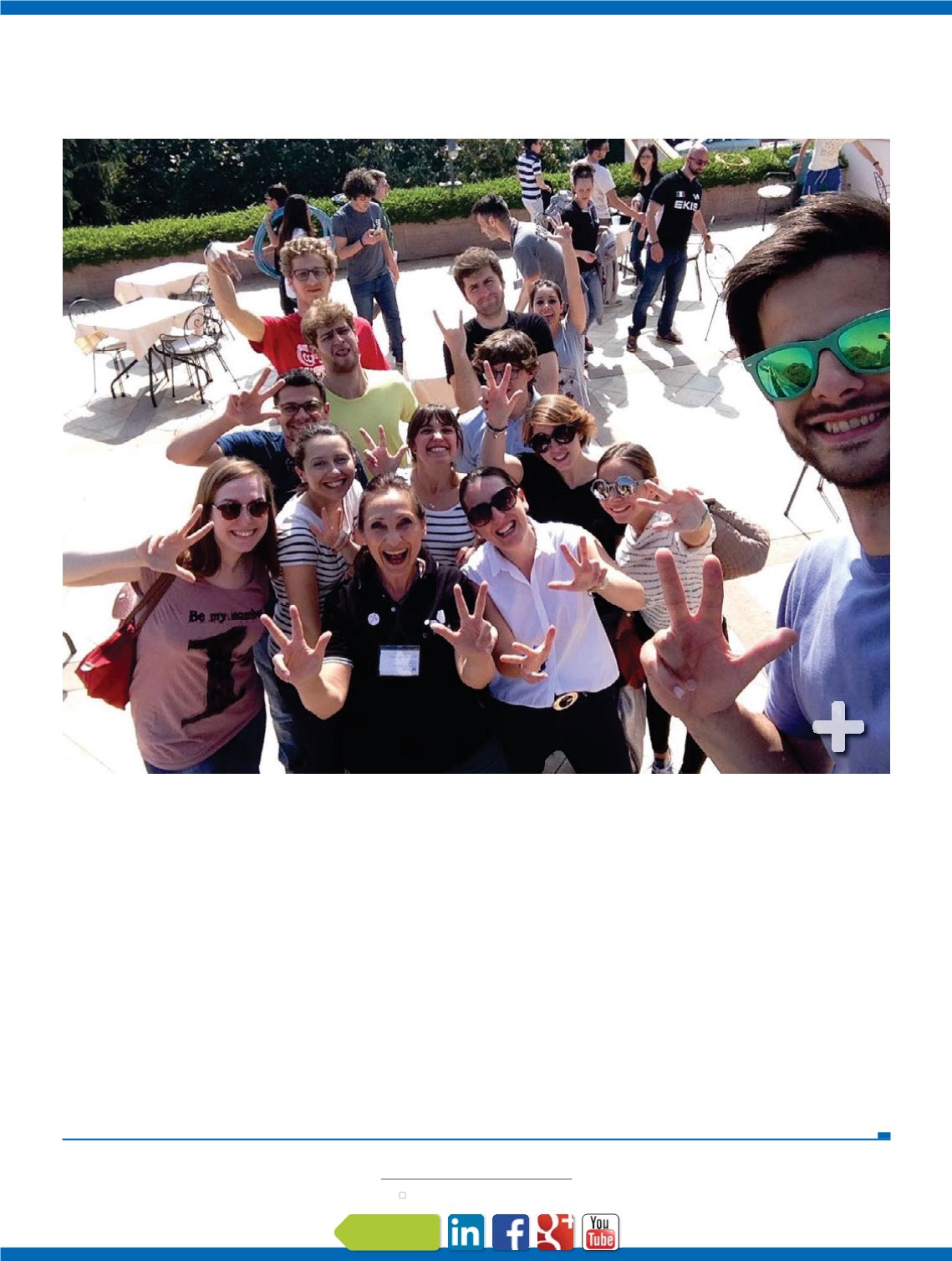Open the Google Plus page

[555, 1233]
